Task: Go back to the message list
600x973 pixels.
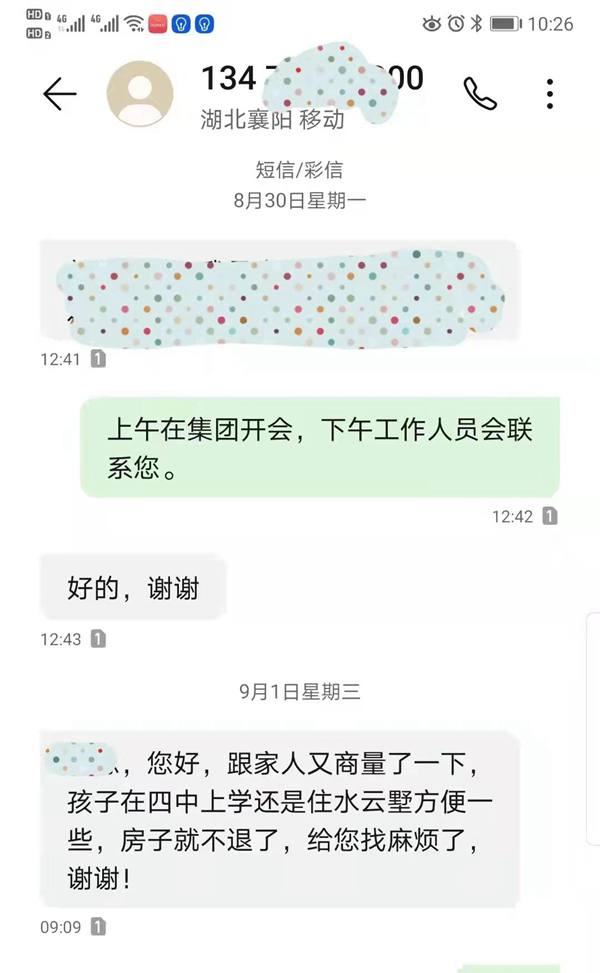Action: pyautogui.click(x=59, y=93)
